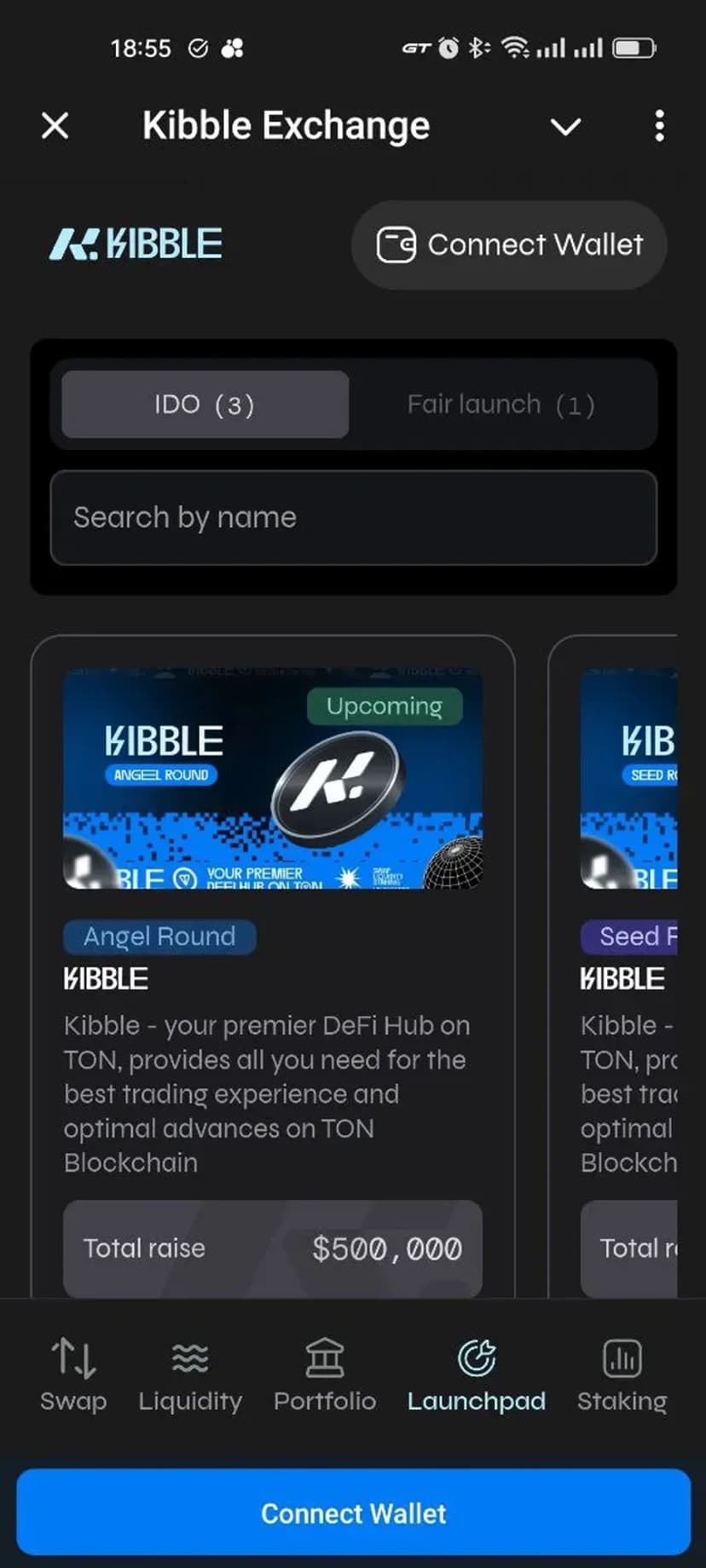Open the Kibble Seed Round card

click(x=629, y=980)
